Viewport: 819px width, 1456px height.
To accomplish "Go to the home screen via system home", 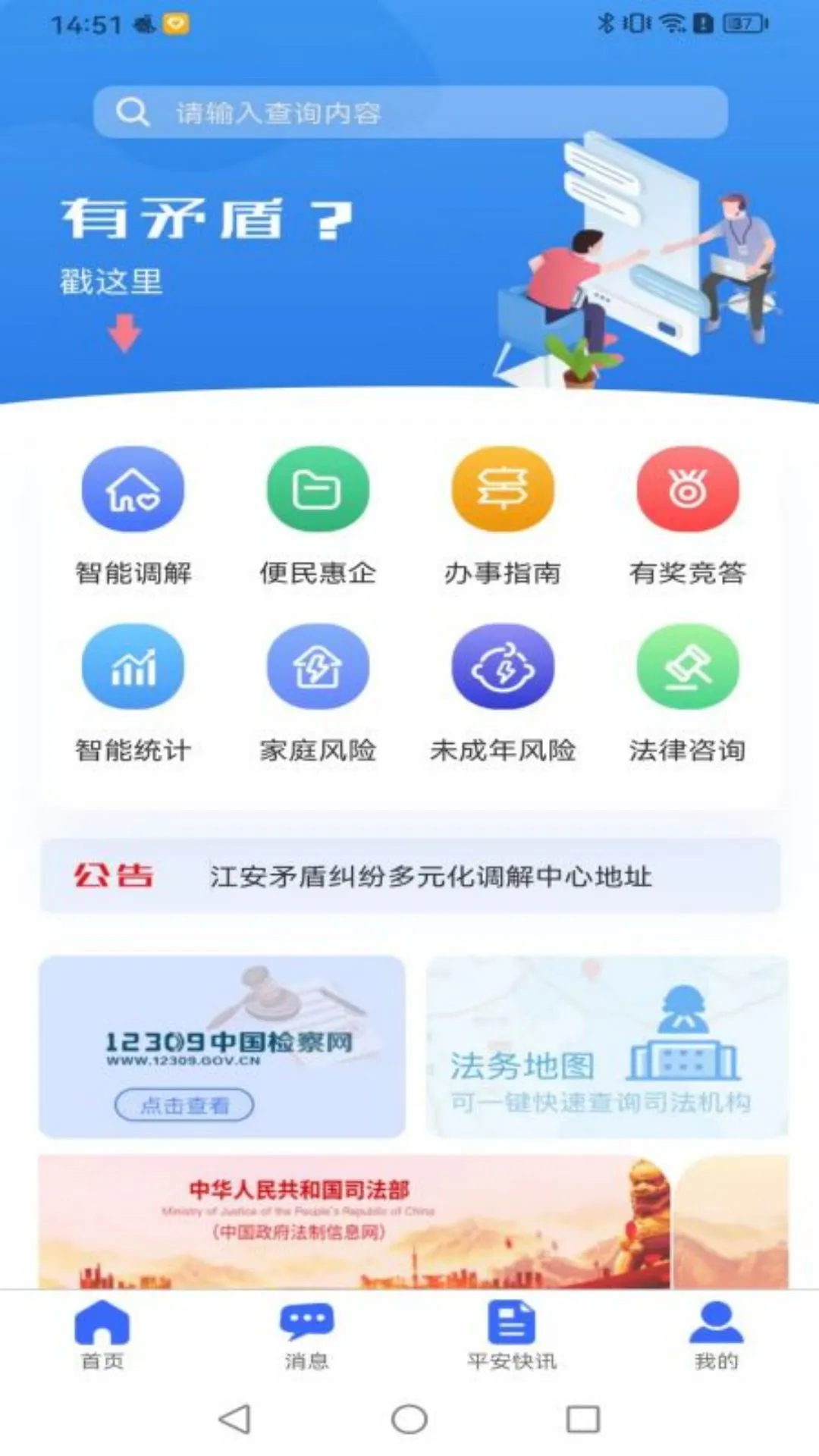I will [409, 1419].
